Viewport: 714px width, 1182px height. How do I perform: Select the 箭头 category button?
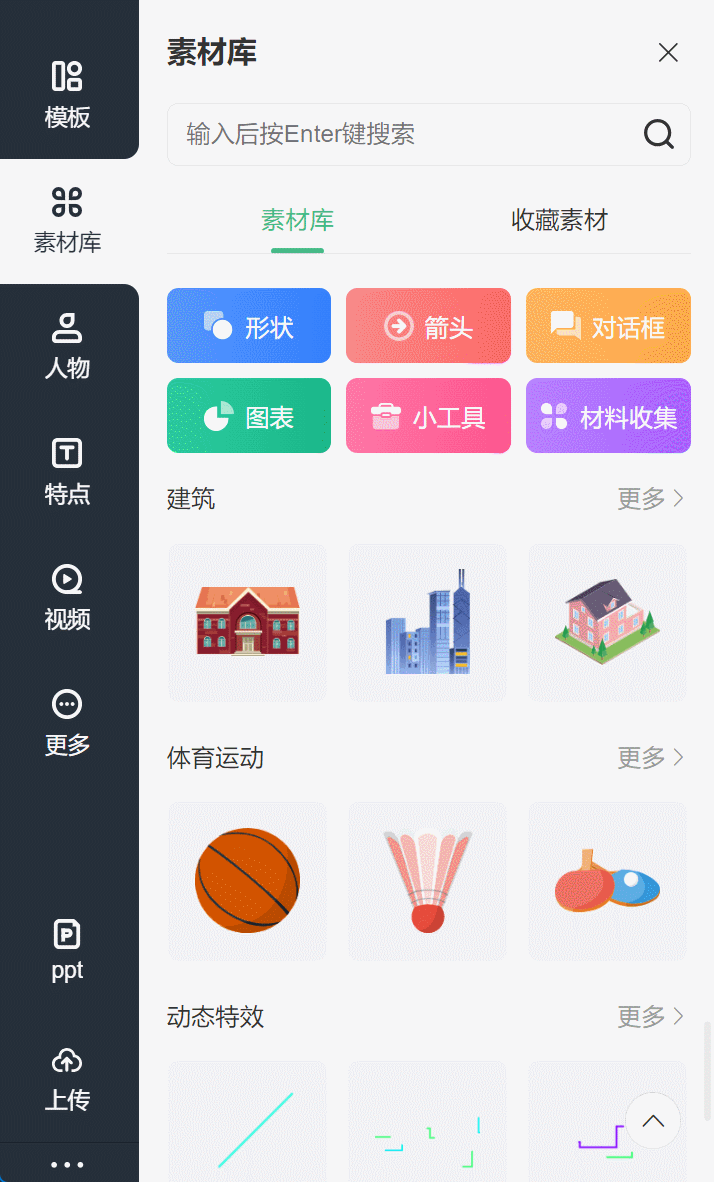click(x=428, y=326)
